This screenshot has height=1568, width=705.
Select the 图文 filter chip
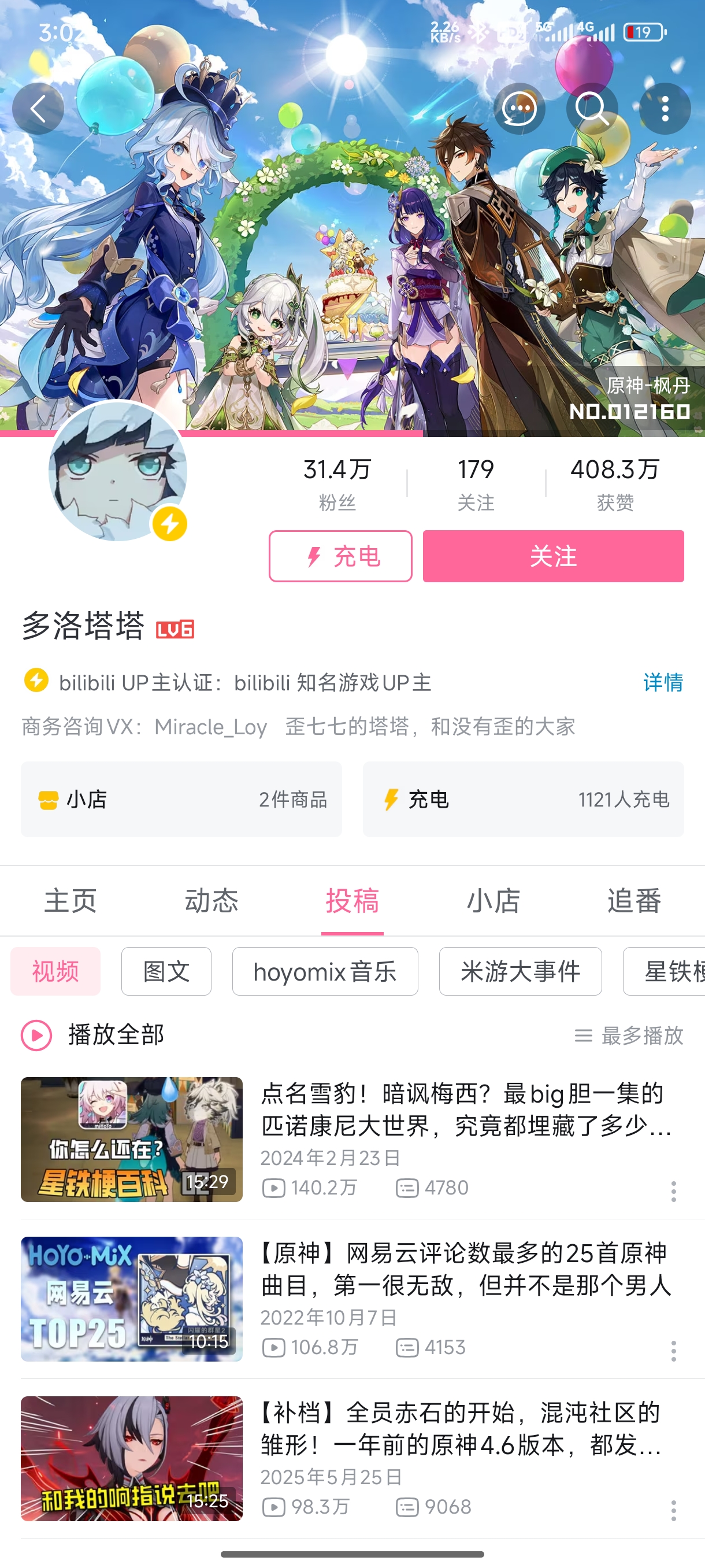[x=166, y=971]
